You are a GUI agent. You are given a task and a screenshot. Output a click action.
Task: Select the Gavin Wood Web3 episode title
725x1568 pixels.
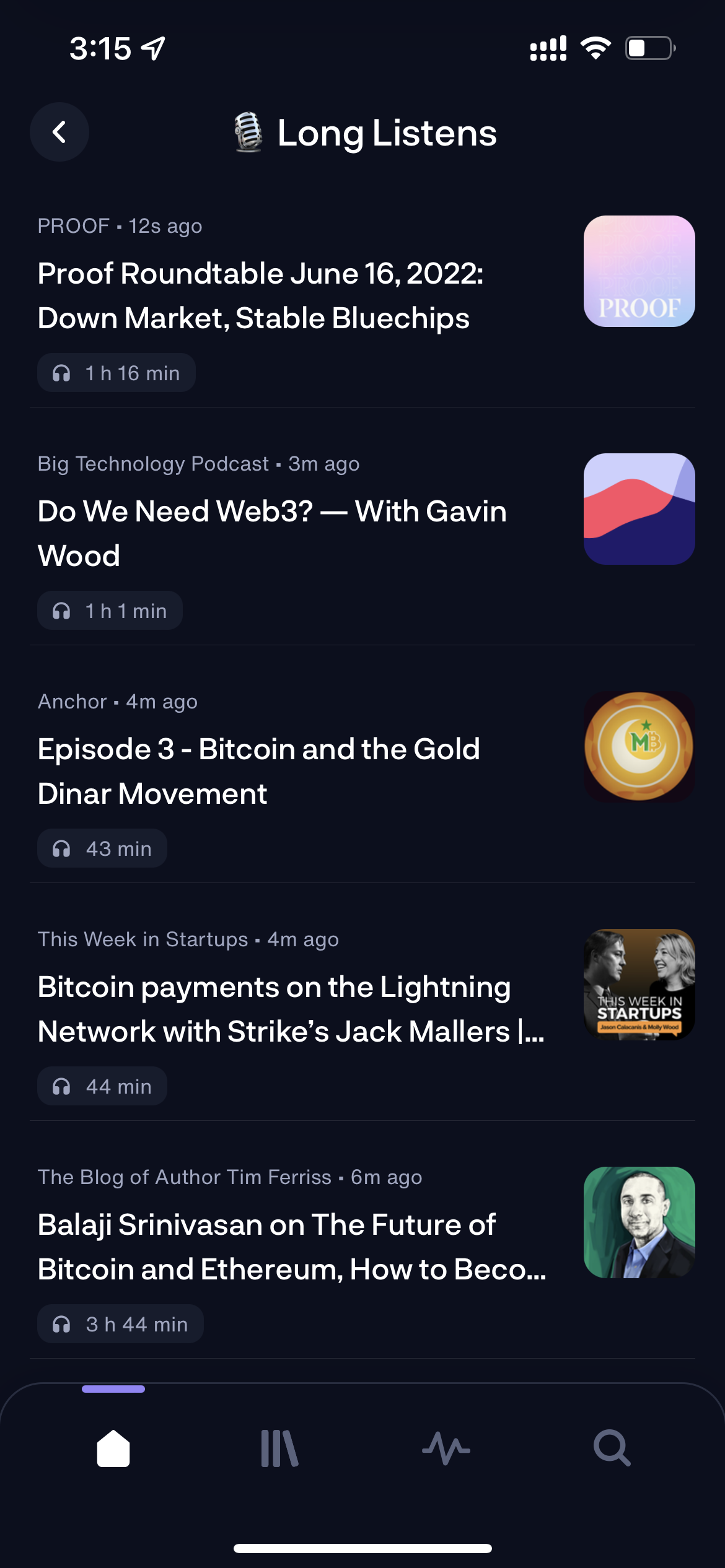click(273, 533)
